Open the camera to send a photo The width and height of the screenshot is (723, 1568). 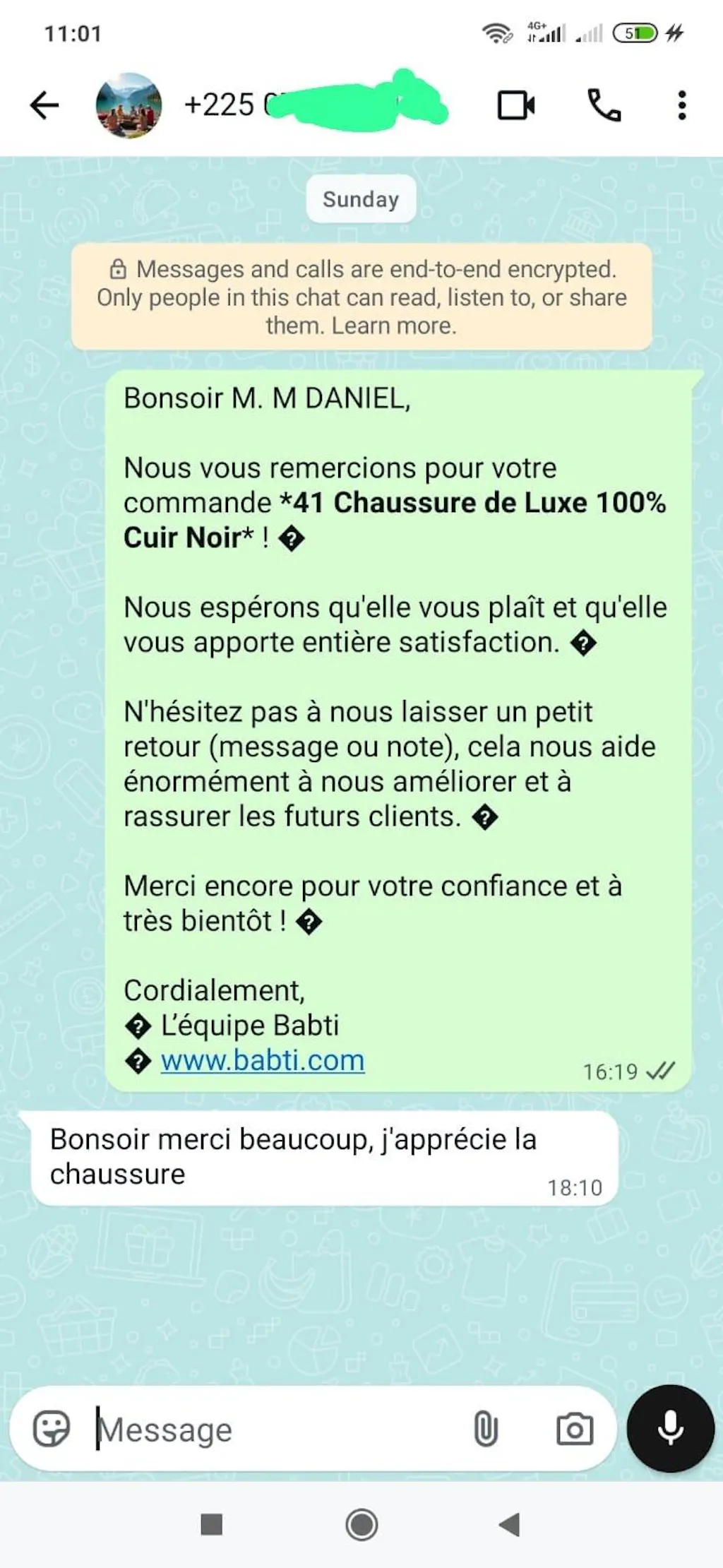(575, 1429)
